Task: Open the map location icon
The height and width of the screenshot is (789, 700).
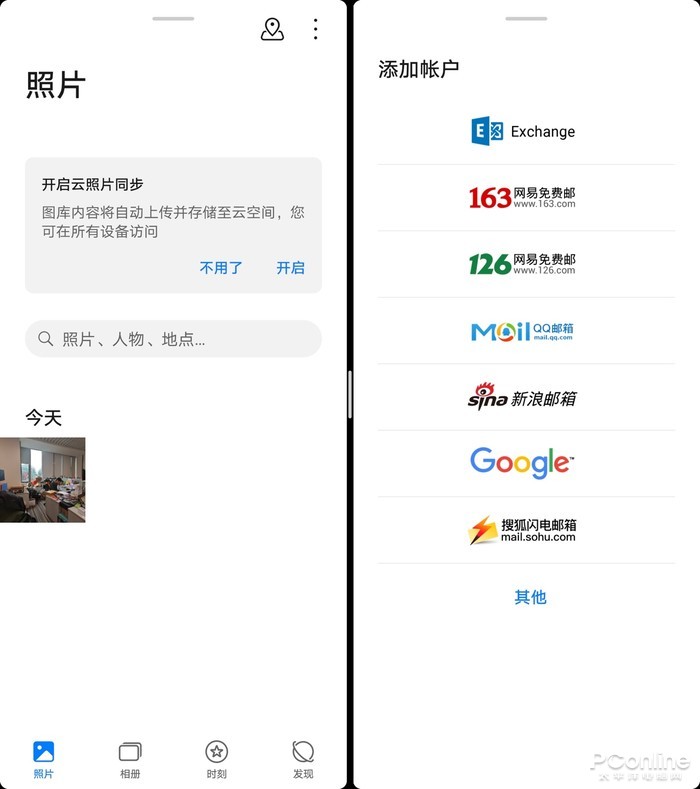Action: (x=272, y=29)
